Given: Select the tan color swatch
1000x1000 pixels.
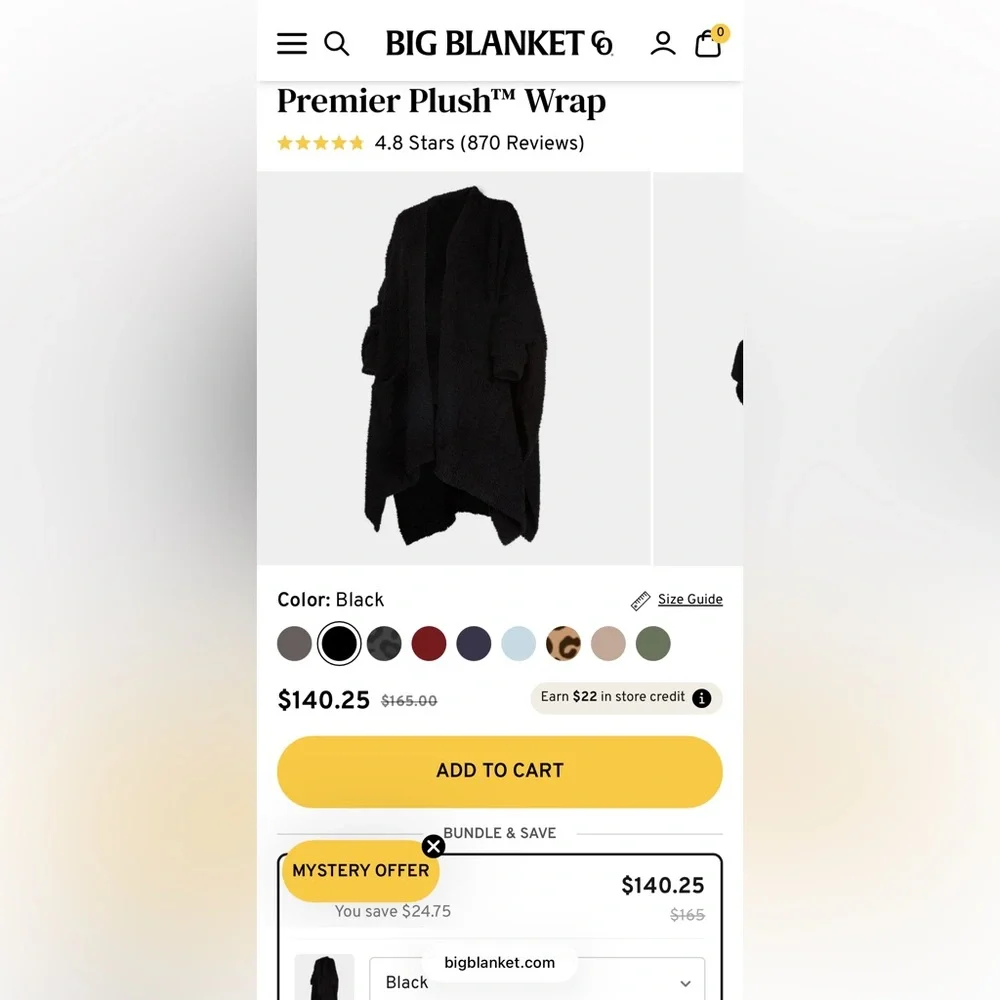Looking at the screenshot, I should [x=608, y=644].
